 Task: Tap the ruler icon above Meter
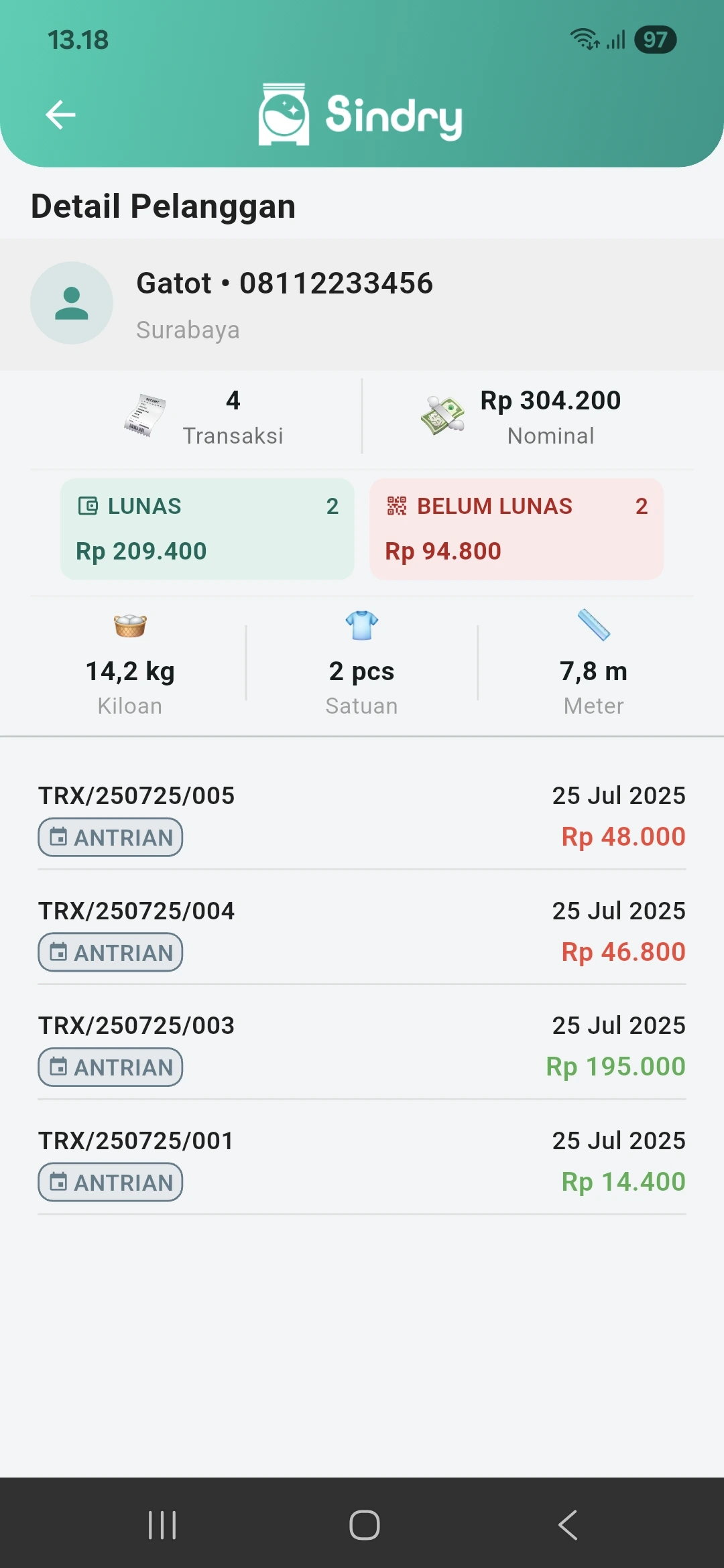593,626
